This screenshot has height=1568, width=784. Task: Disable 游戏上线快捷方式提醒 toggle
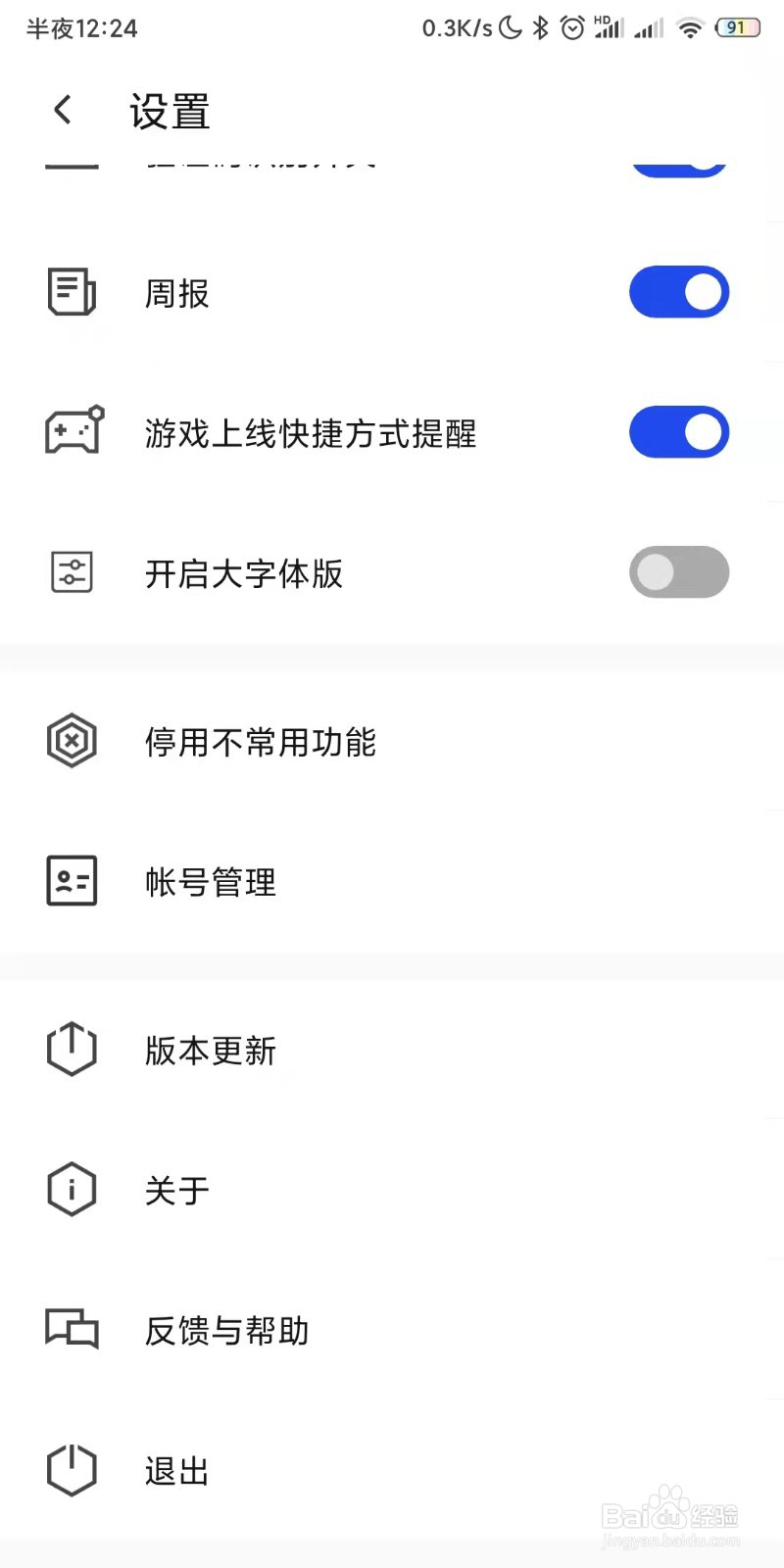coord(679,432)
